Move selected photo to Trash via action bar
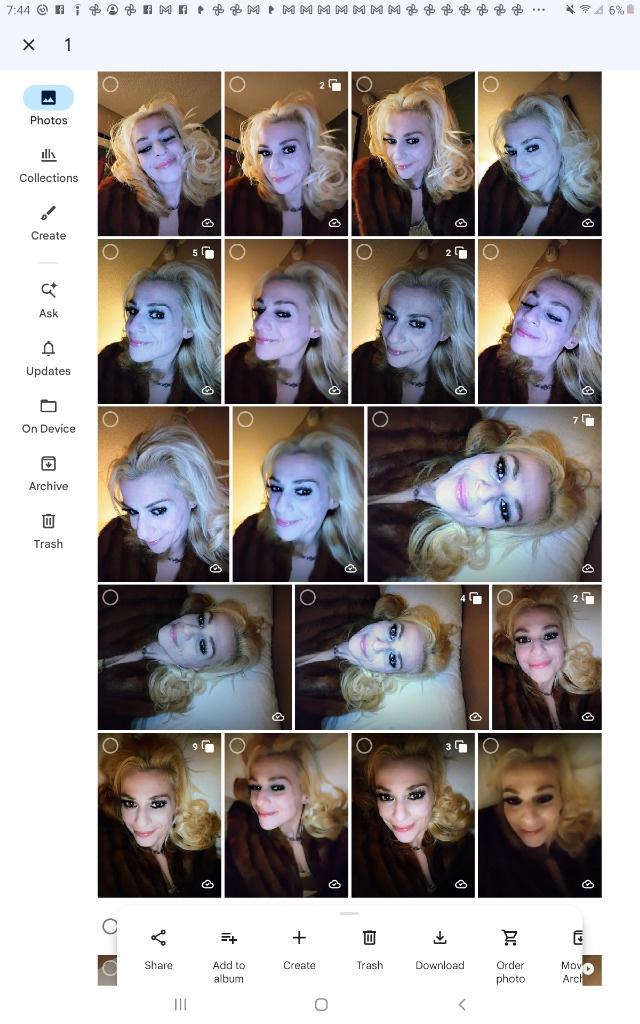This screenshot has width=640, height=1024. [x=369, y=948]
